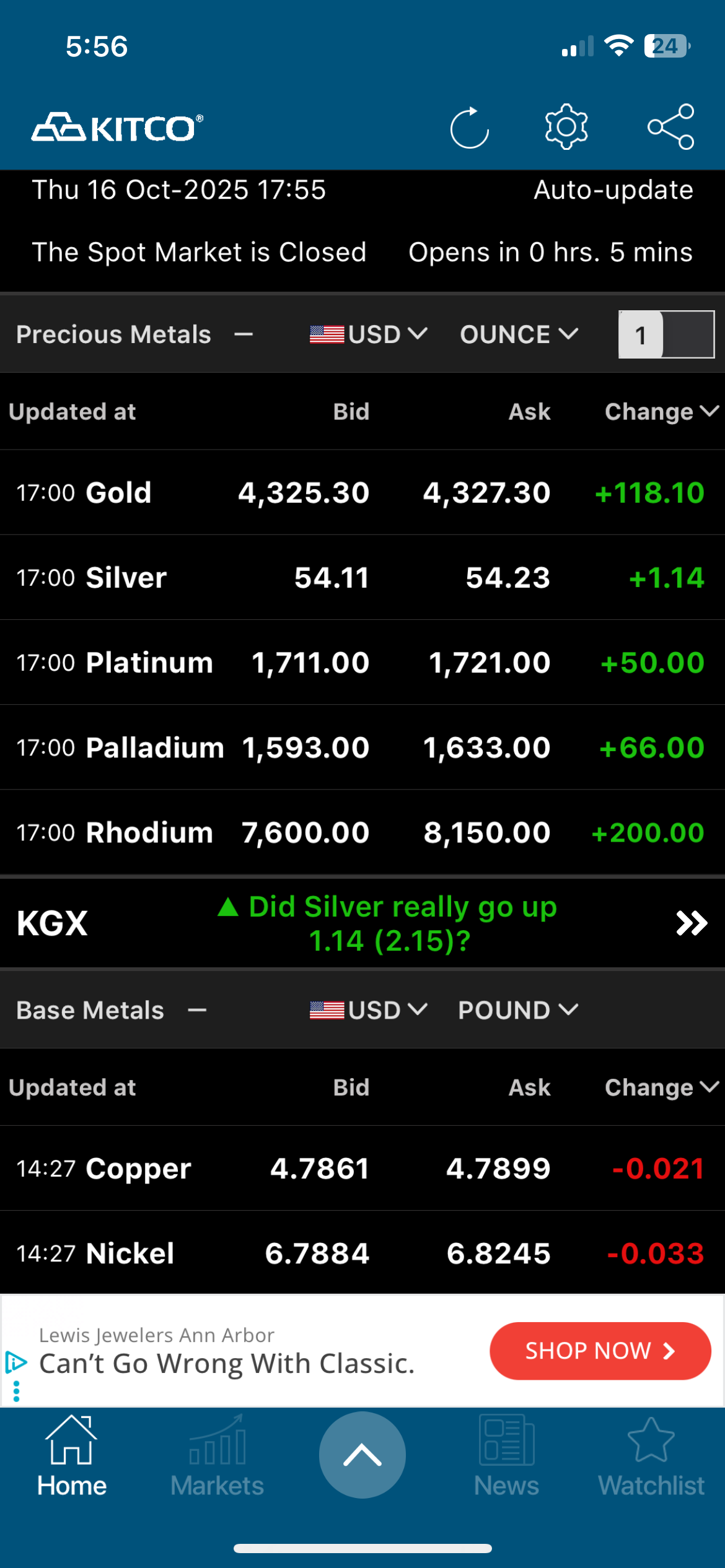Screen dimensions: 725x1568
Task: Open the Copper price row
Action: click(362, 1169)
